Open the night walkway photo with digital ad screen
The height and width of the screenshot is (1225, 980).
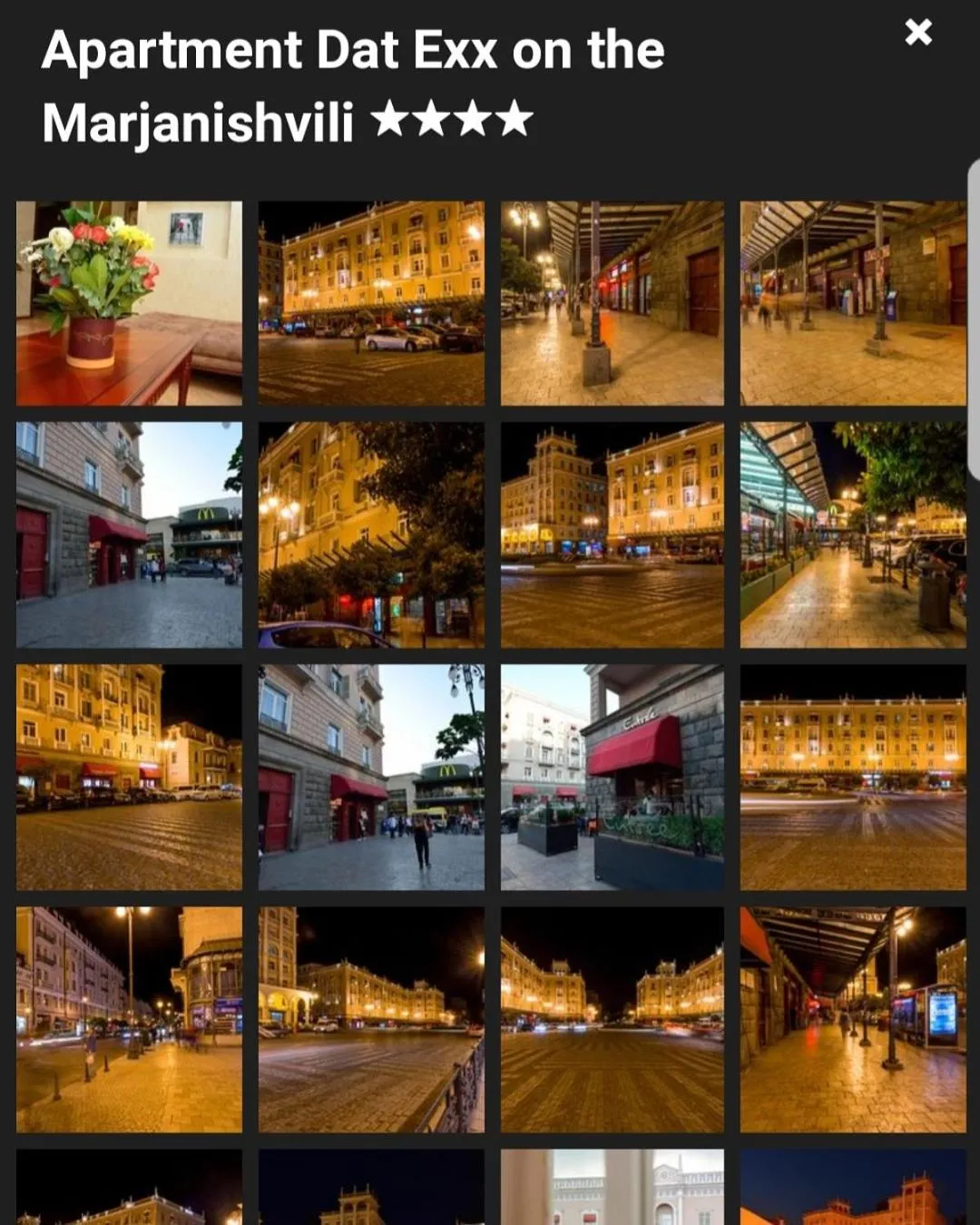coord(854,1019)
